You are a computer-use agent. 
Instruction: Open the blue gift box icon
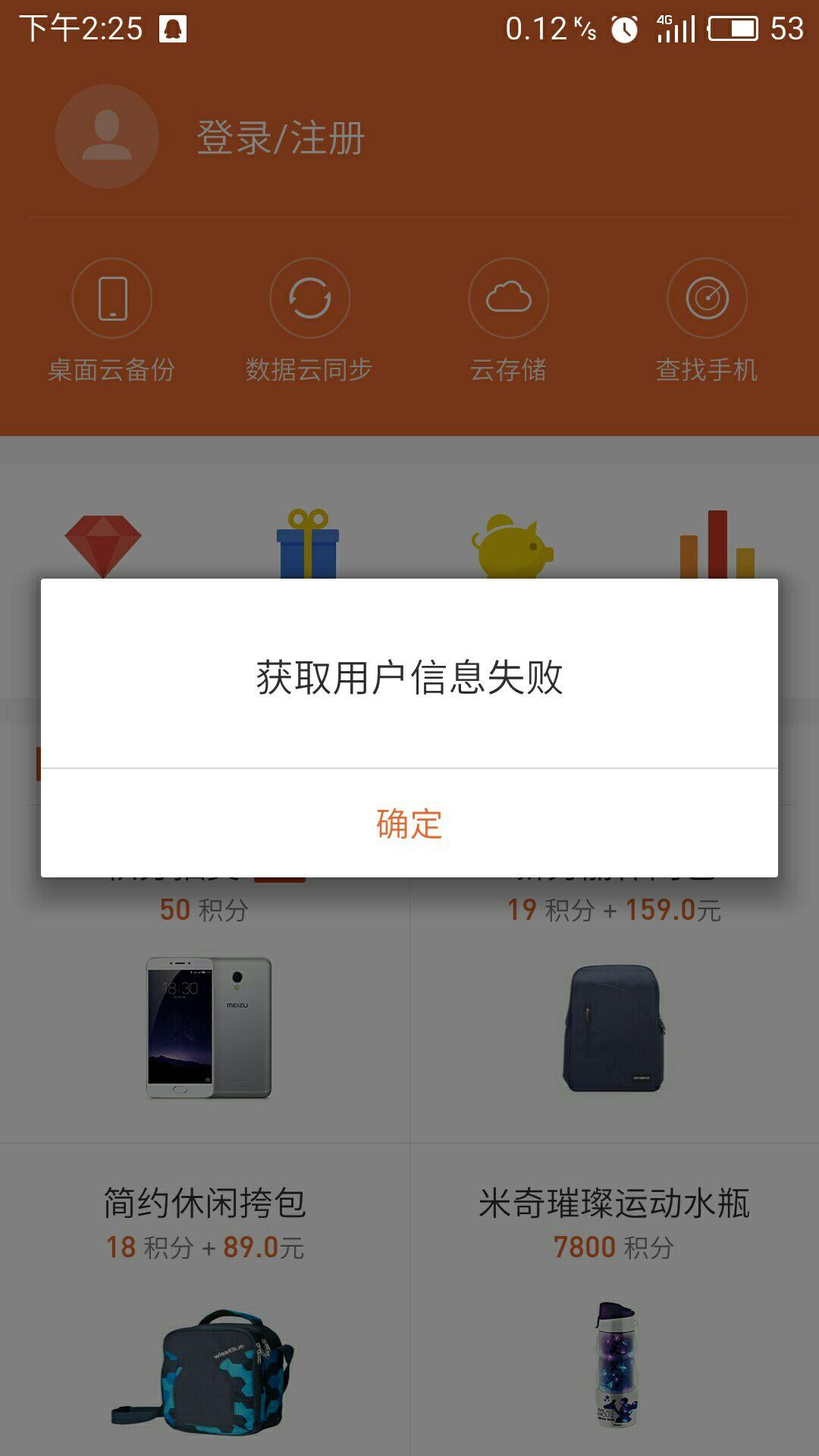[308, 542]
